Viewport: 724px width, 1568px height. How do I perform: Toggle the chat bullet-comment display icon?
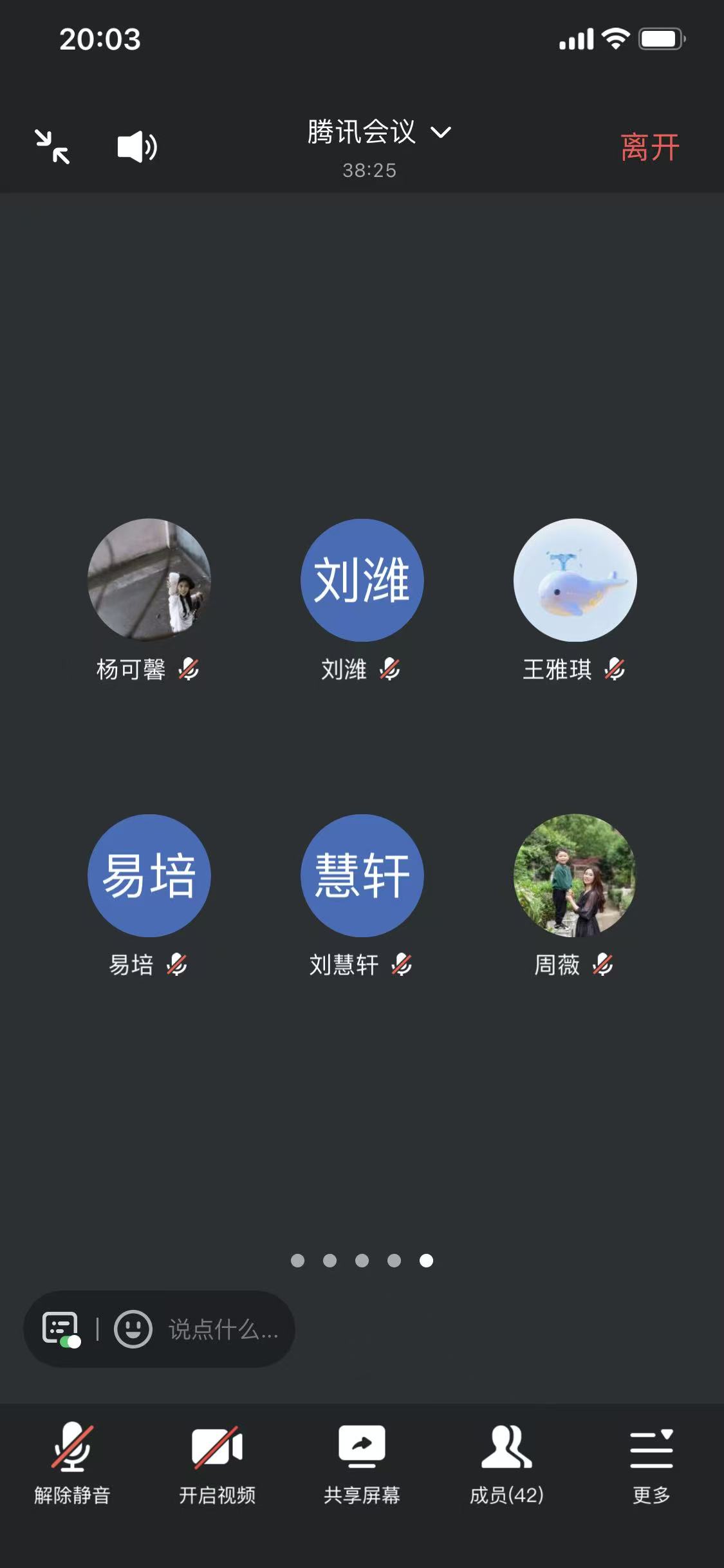click(61, 1329)
